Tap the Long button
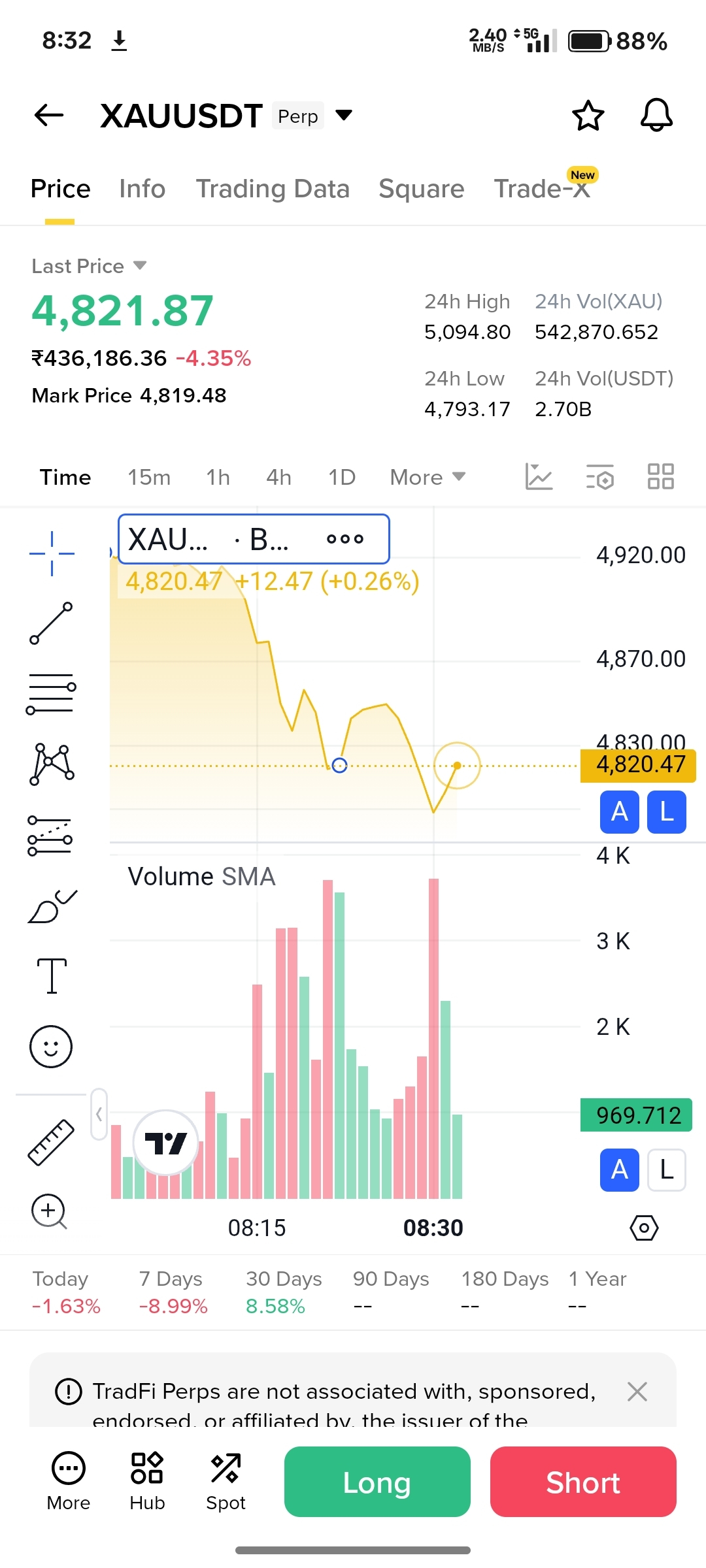706x1568 pixels. [x=377, y=1482]
